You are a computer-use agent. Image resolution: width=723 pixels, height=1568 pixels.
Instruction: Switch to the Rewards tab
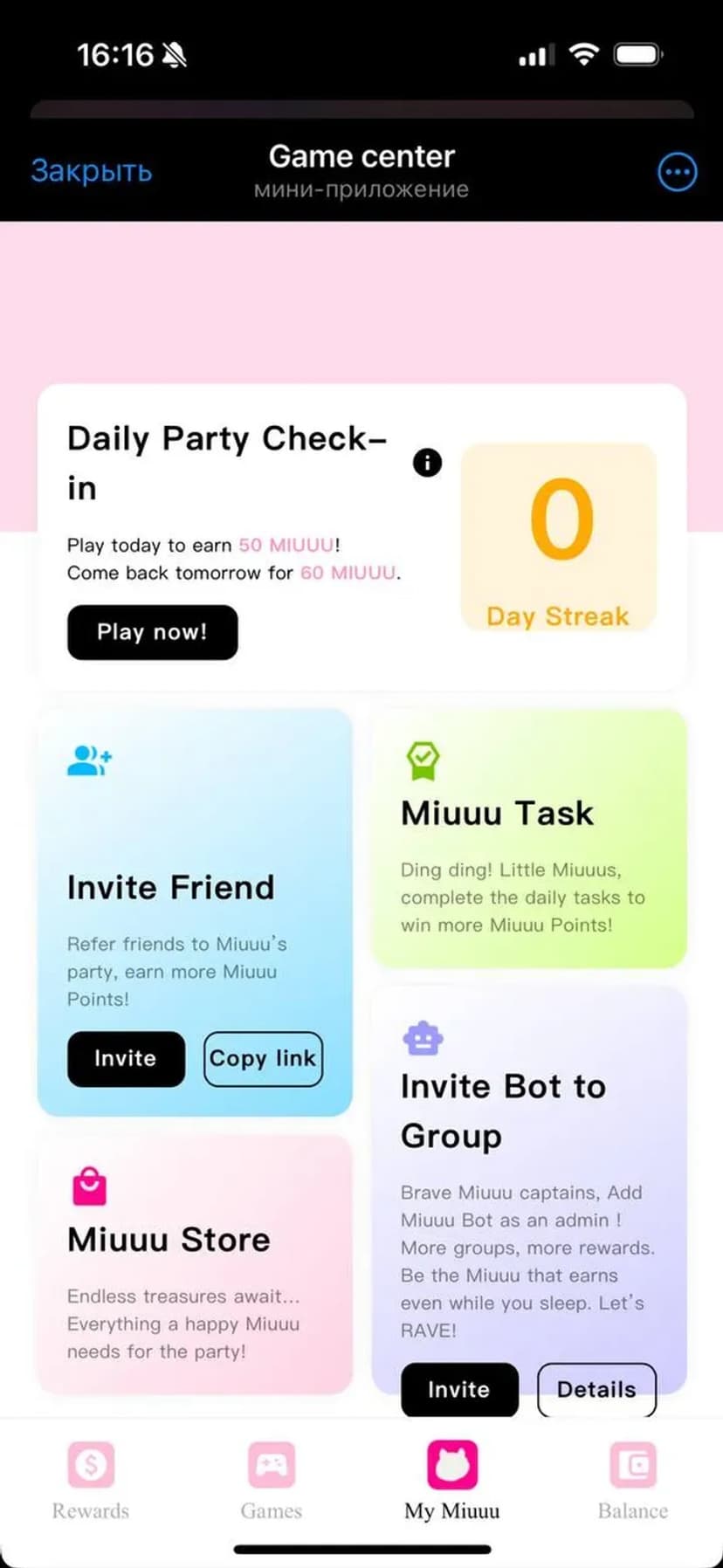[x=91, y=1481]
